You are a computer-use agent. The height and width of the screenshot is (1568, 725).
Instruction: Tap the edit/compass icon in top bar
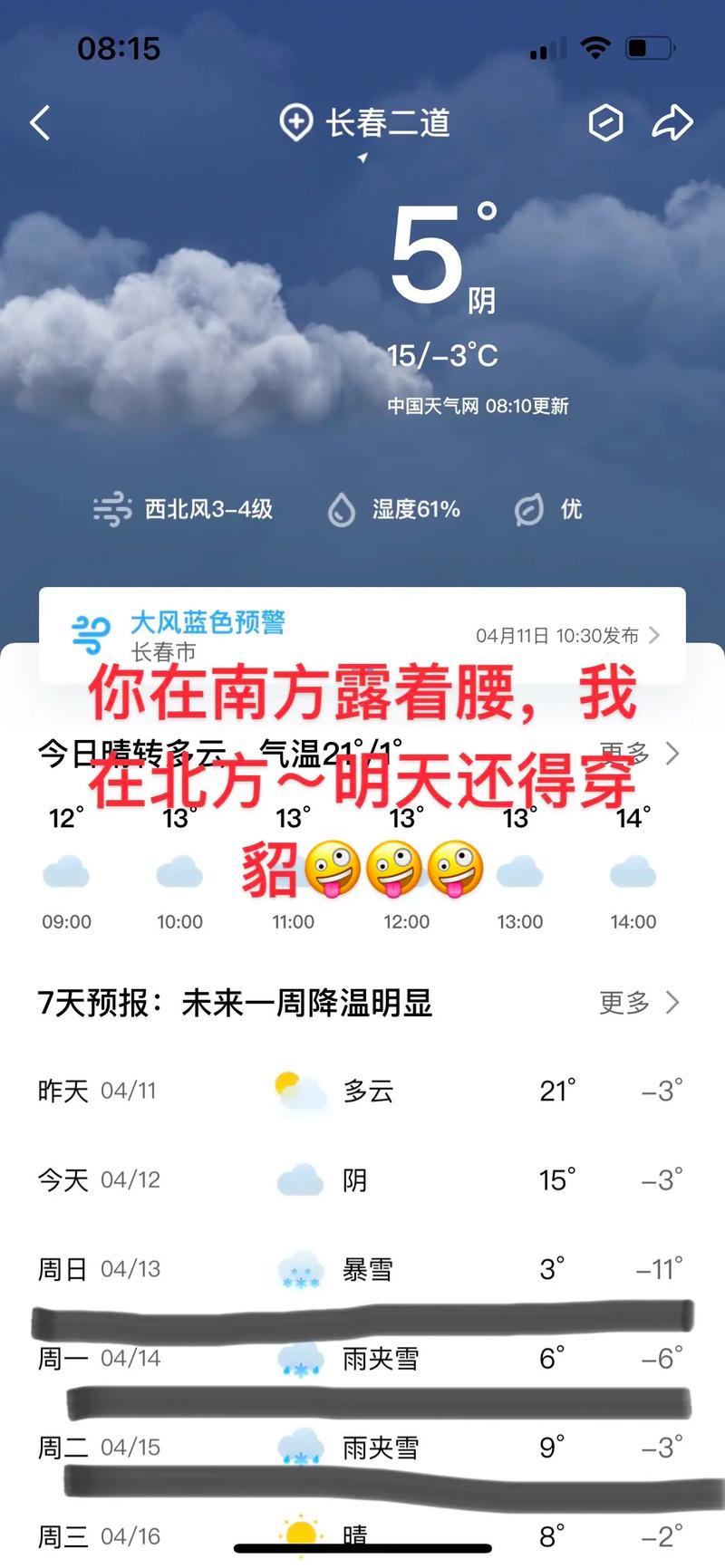pyautogui.click(x=605, y=122)
